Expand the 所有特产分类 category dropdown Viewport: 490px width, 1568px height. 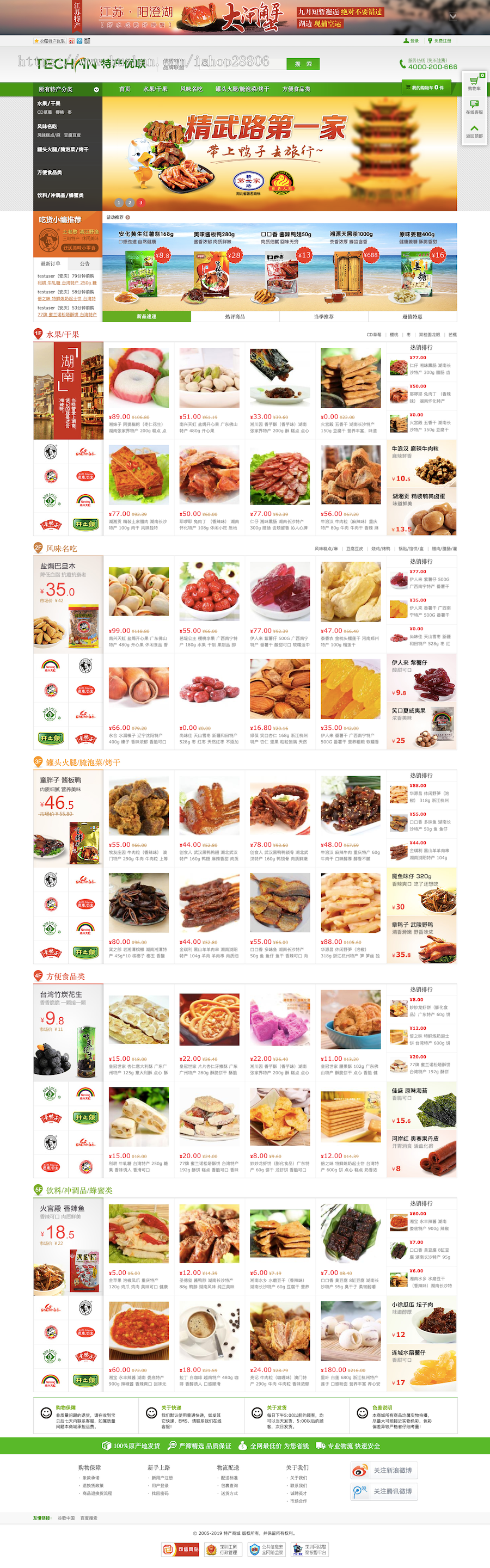(x=68, y=89)
